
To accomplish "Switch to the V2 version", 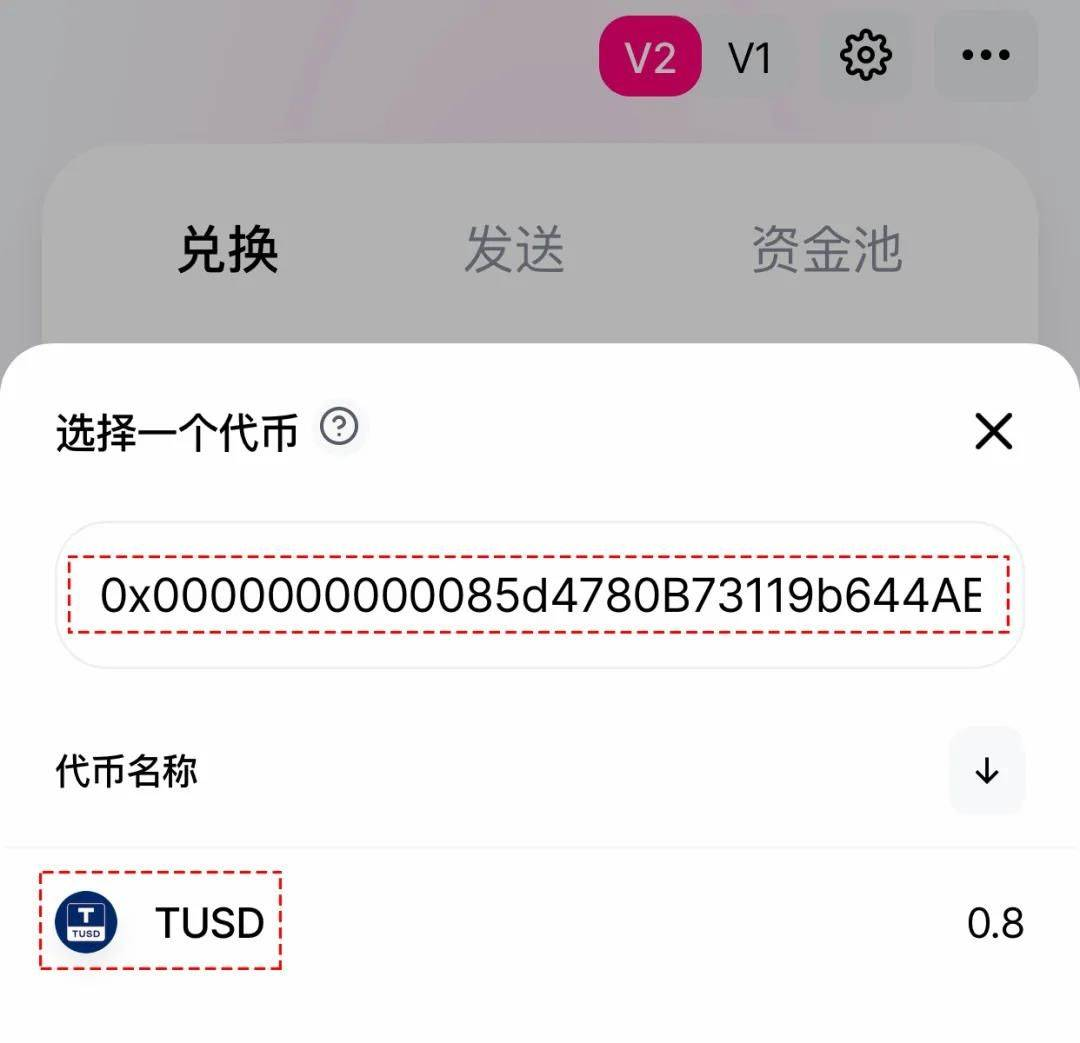I will click(x=650, y=58).
